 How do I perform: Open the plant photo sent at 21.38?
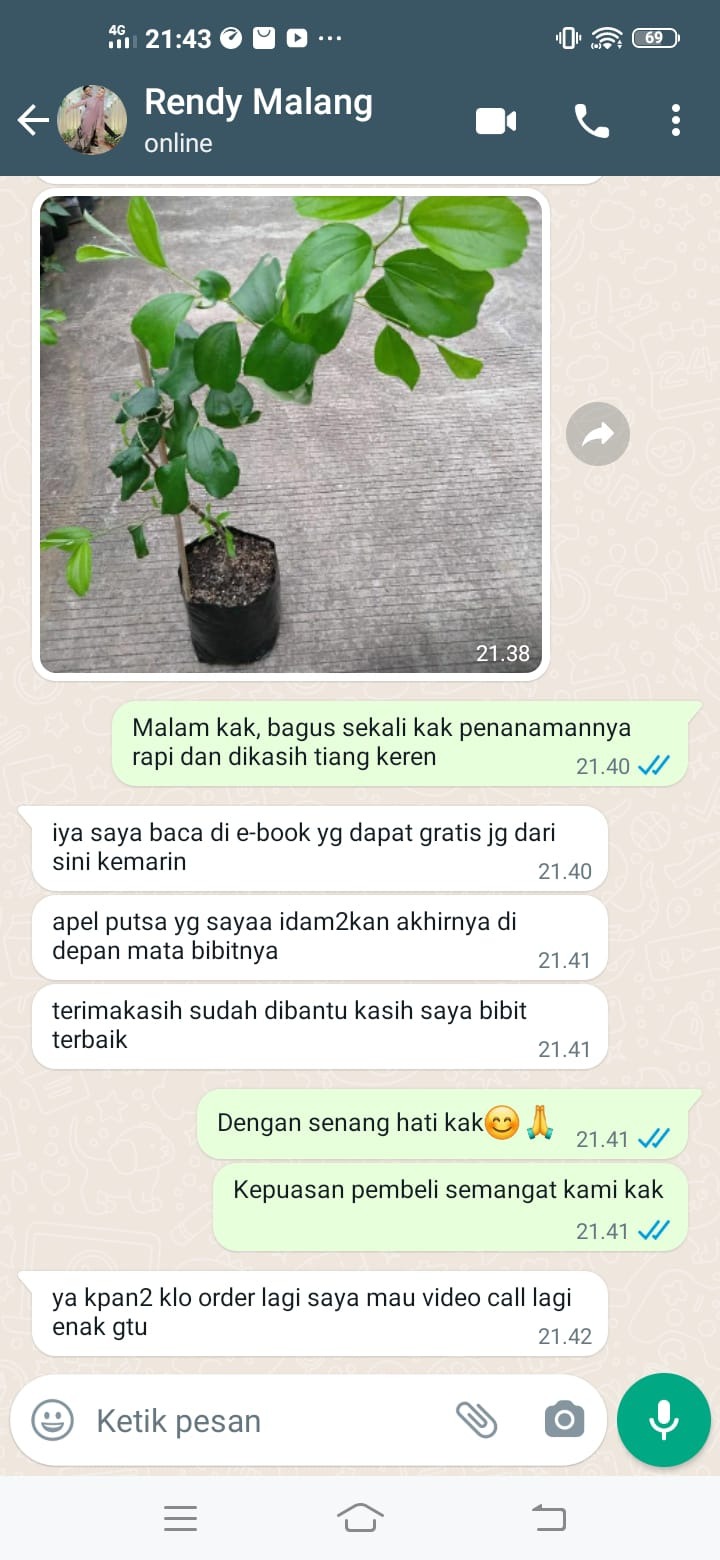click(291, 434)
